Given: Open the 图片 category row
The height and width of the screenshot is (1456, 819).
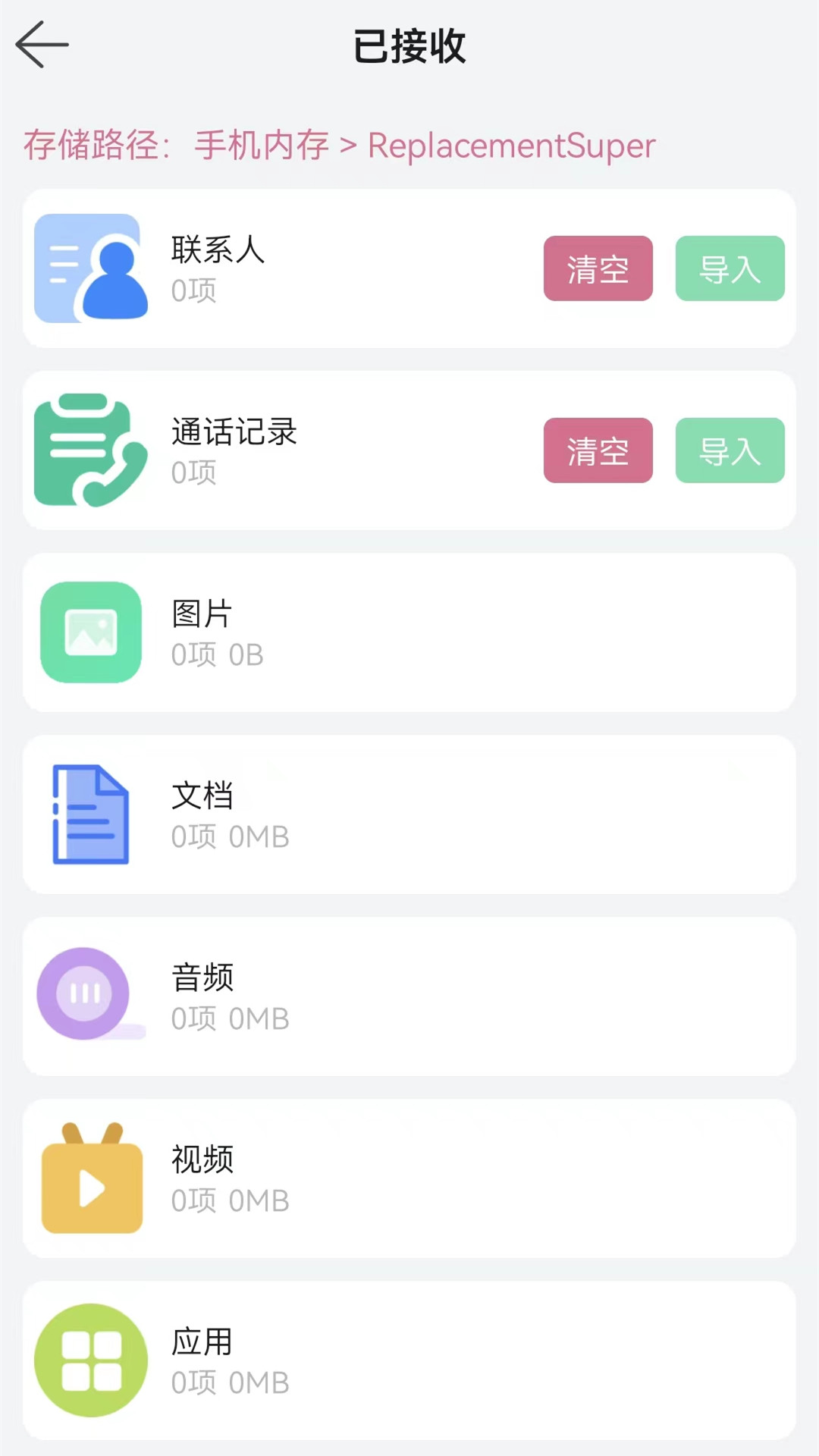Looking at the screenshot, I should (409, 632).
